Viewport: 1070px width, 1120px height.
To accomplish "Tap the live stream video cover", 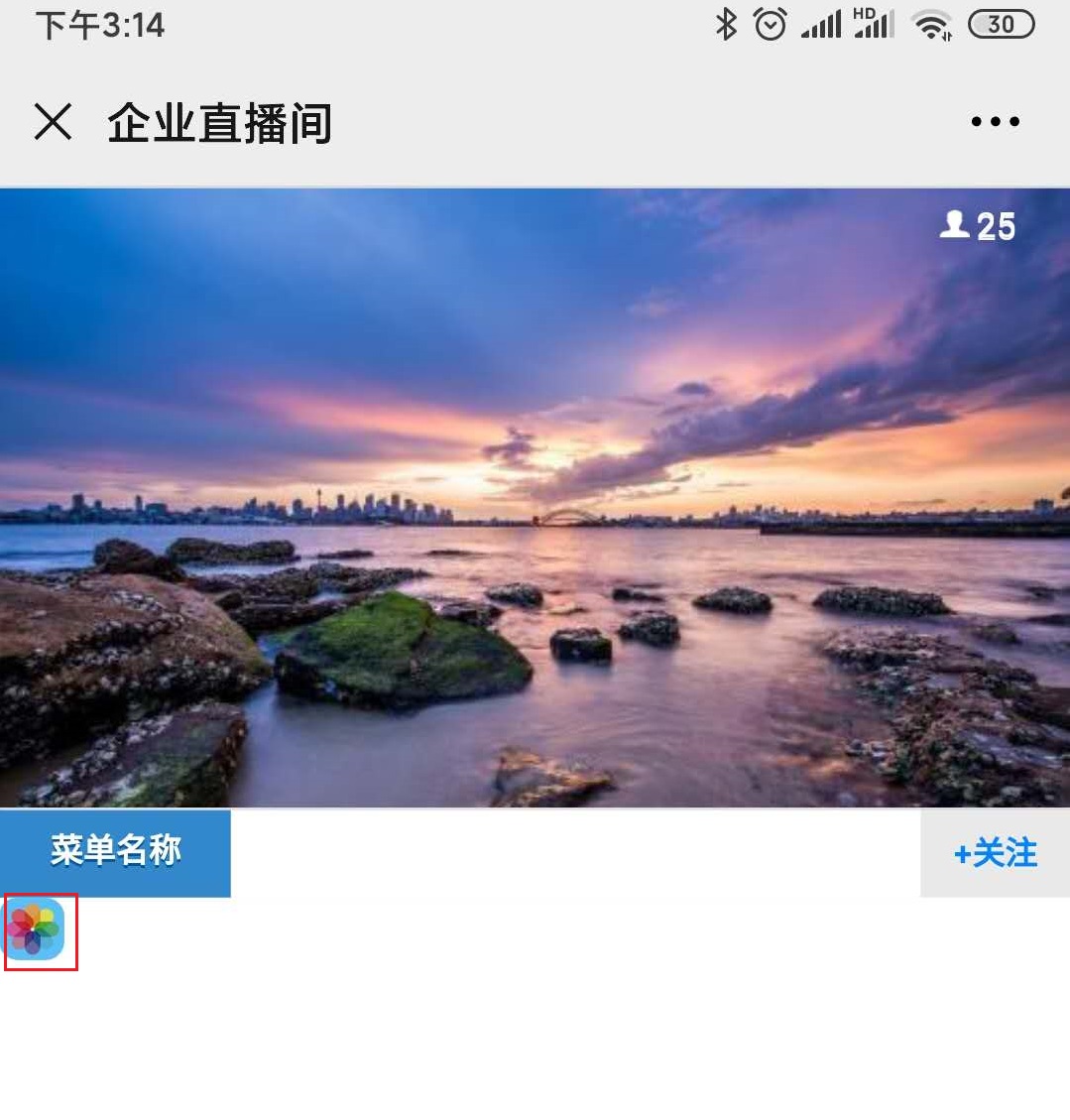I will [x=535, y=497].
